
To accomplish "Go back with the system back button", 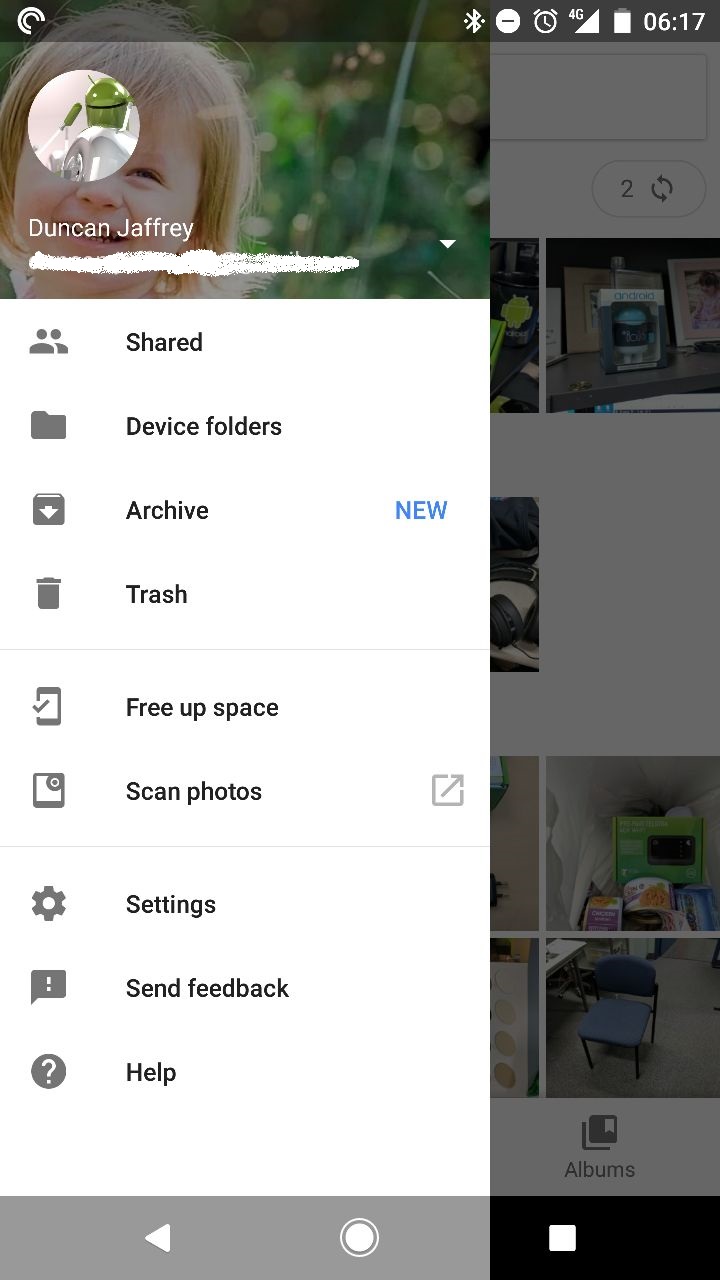I will [158, 1238].
